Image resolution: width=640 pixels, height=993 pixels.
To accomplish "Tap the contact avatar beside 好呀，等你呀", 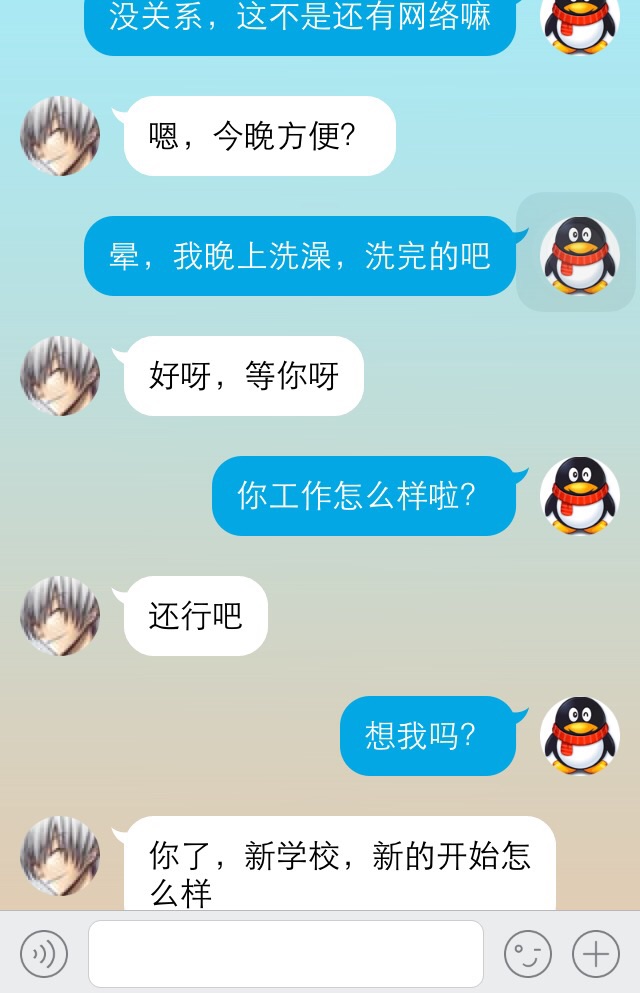I will [x=60, y=376].
